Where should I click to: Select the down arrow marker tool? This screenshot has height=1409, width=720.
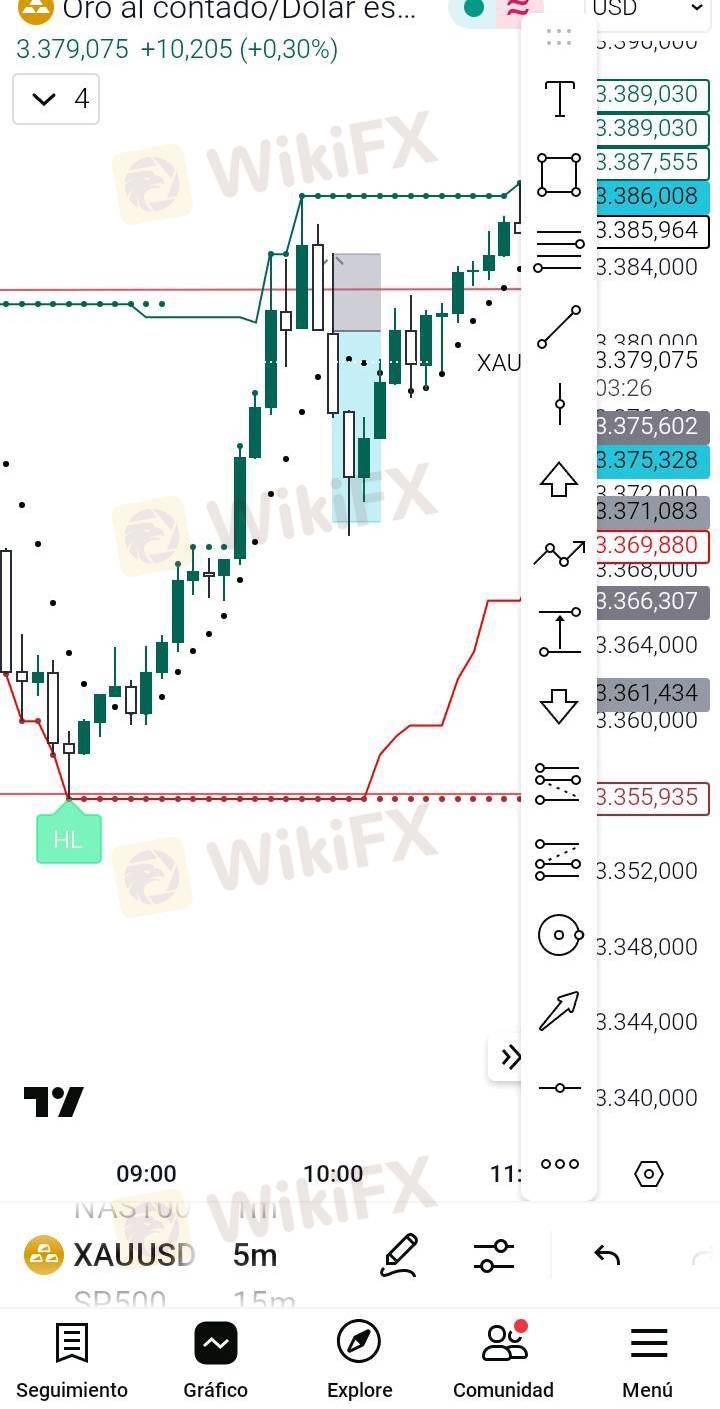(559, 706)
